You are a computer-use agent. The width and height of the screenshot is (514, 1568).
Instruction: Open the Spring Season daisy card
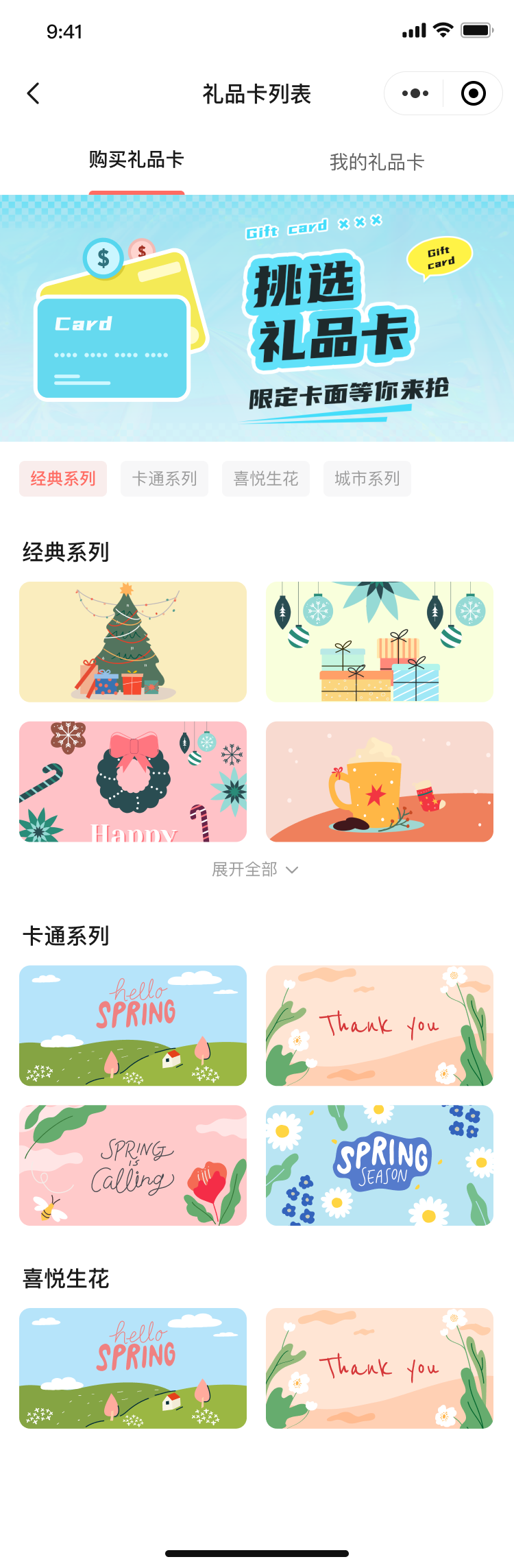point(380,1165)
